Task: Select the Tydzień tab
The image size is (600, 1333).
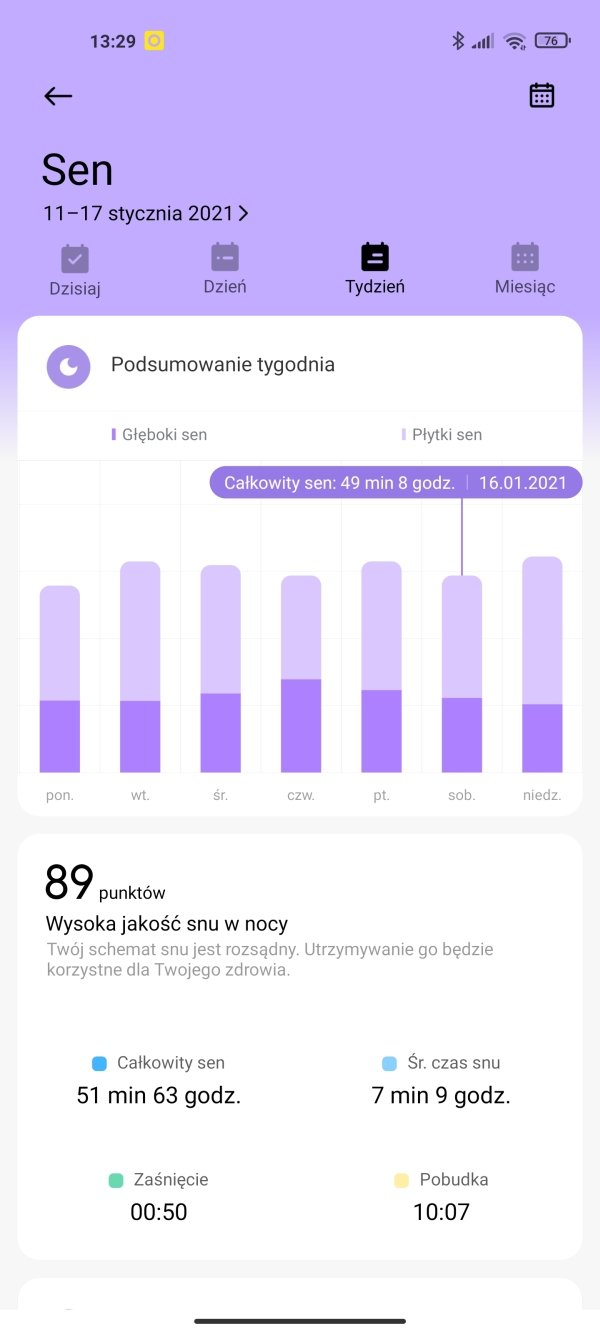Action: click(375, 269)
